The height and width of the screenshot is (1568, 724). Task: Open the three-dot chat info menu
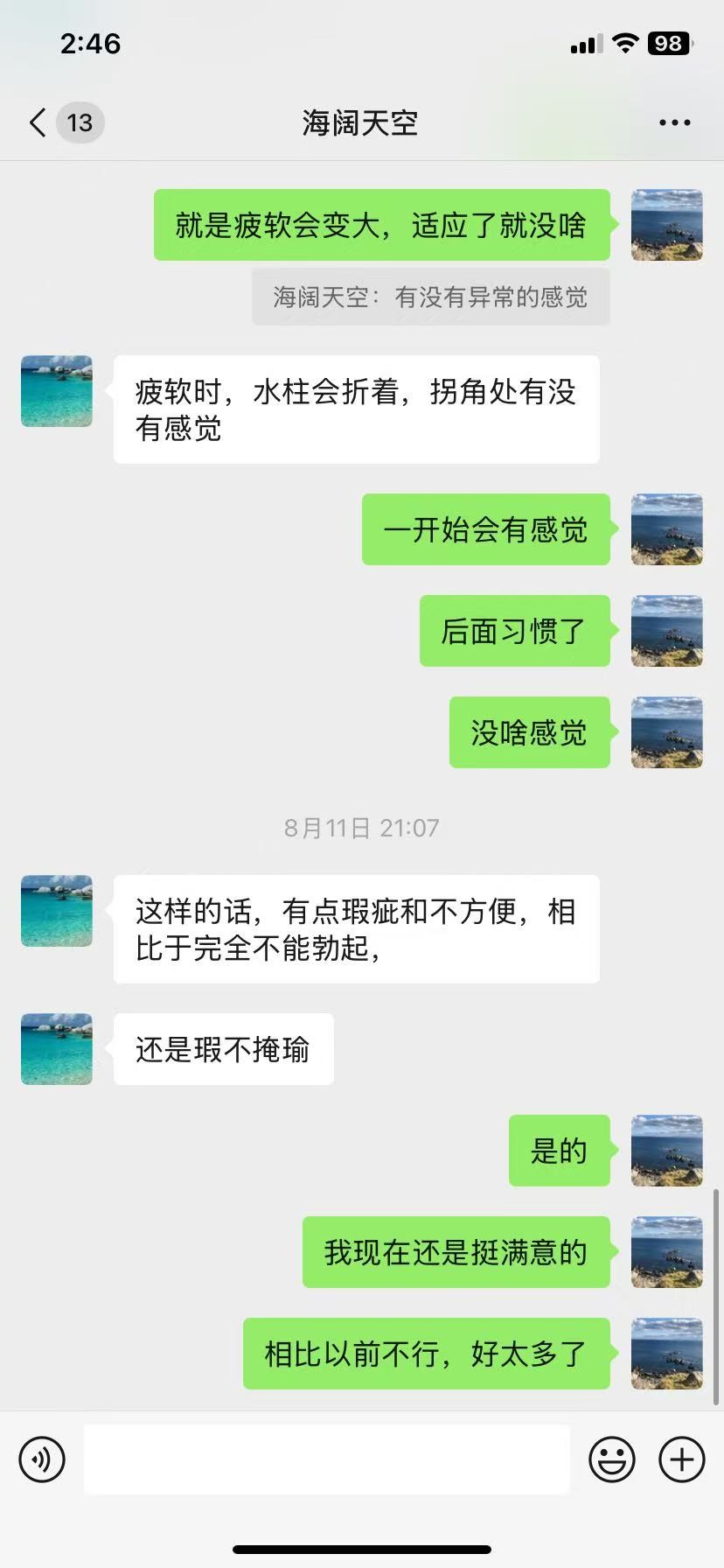674,122
